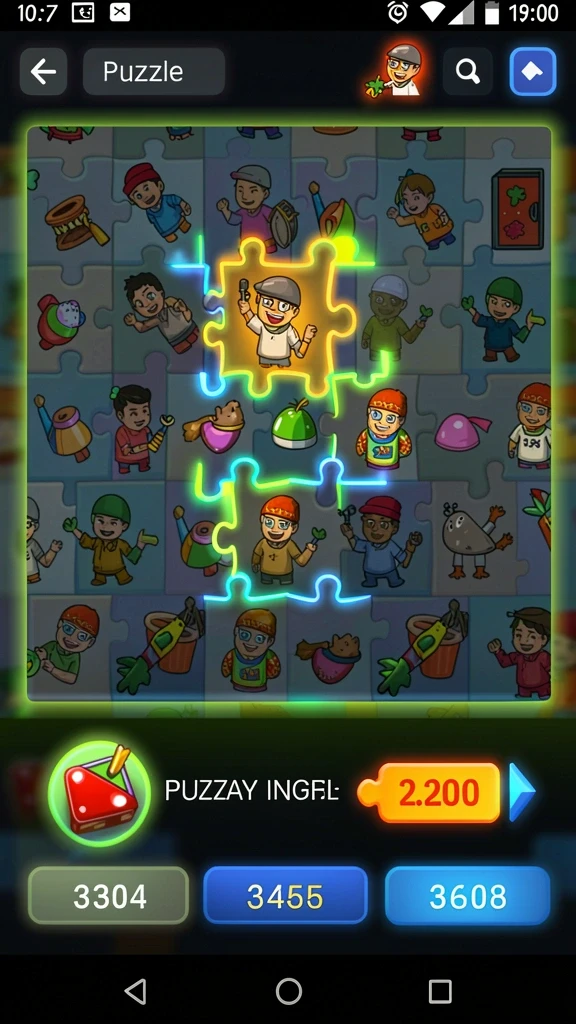Tap the blue diamond button at top right
Viewport: 576px width, 1024px height.
[x=532, y=71]
